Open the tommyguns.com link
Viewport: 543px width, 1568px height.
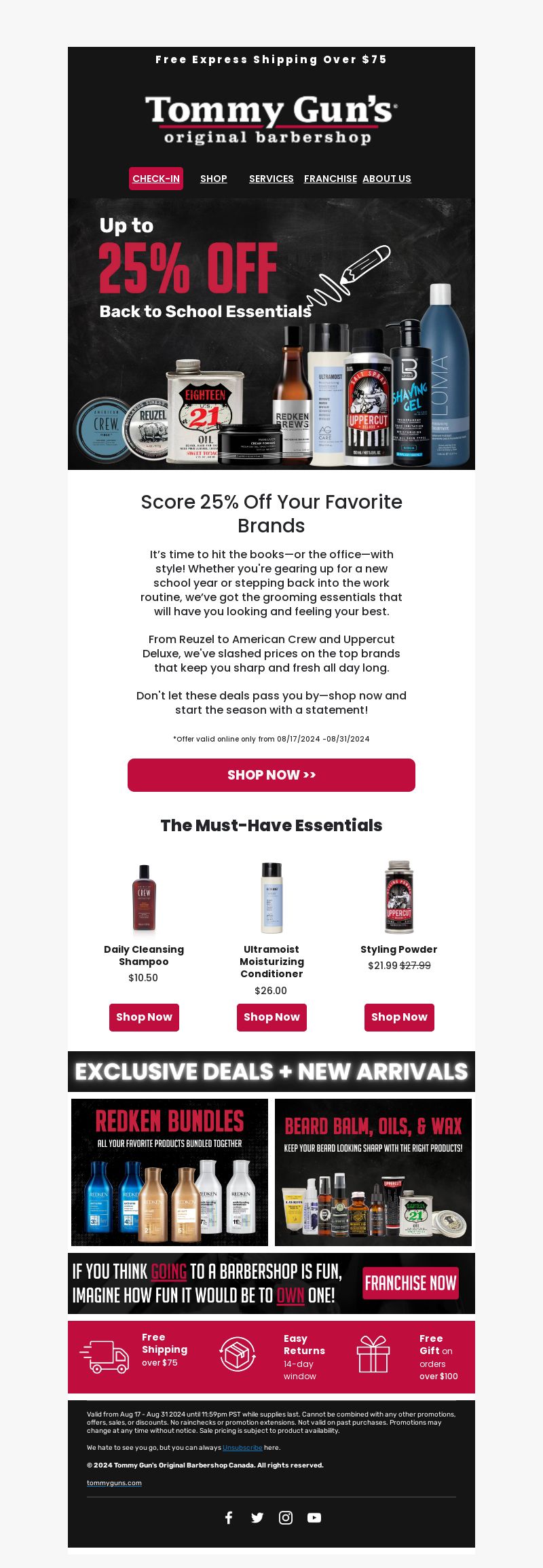(114, 1482)
